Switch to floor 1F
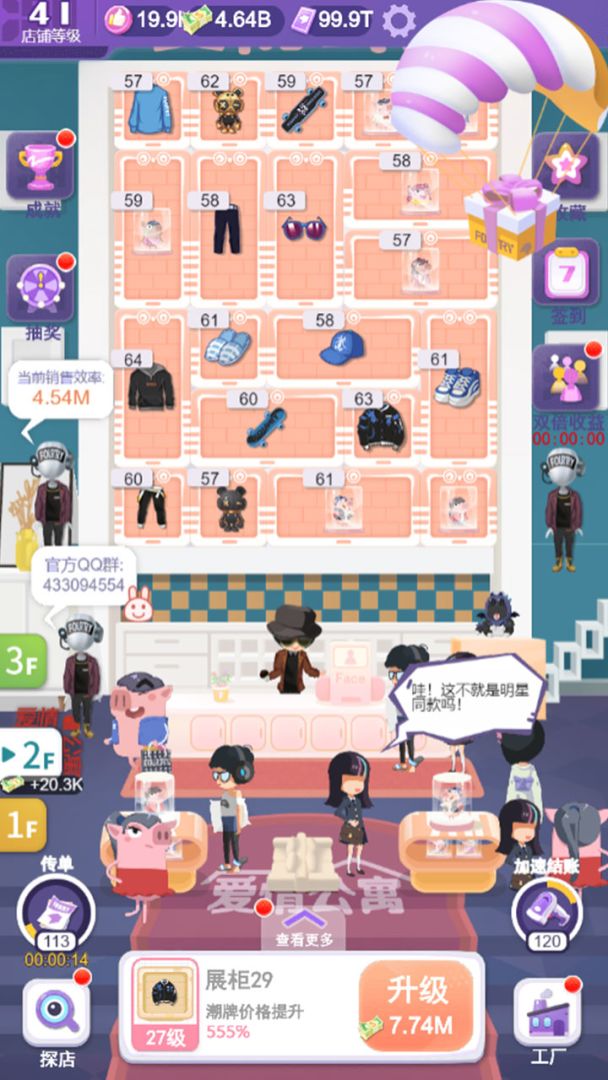The width and height of the screenshot is (608, 1080). [x=22, y=826]
